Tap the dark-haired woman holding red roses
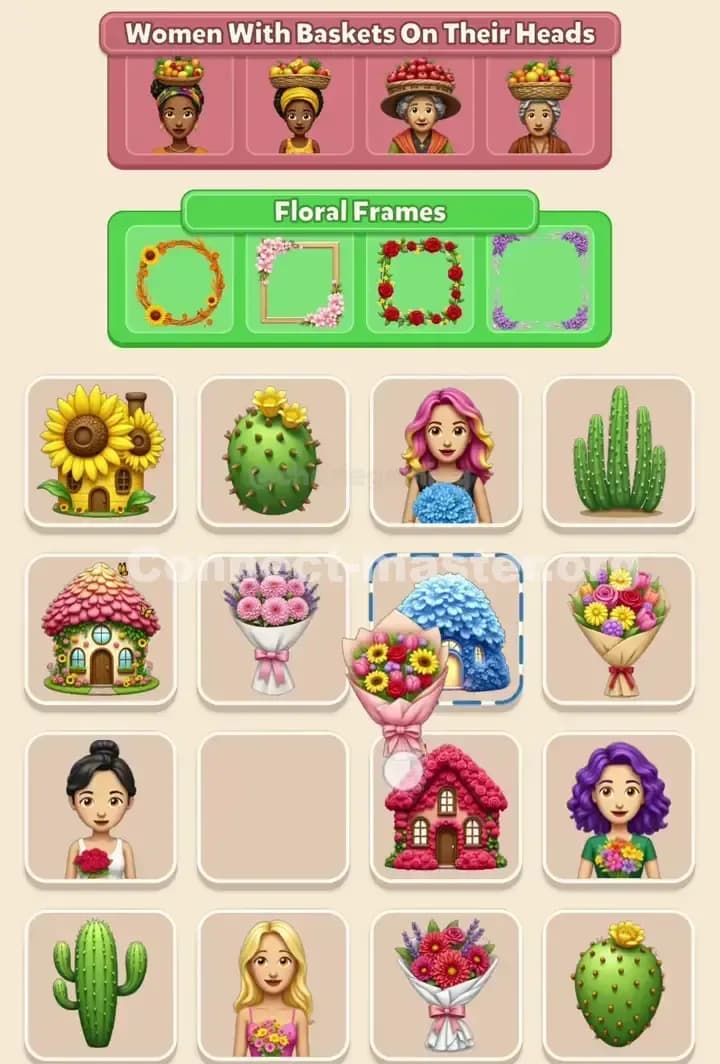This screenshot has height=1064, width=720. (100, 808)
